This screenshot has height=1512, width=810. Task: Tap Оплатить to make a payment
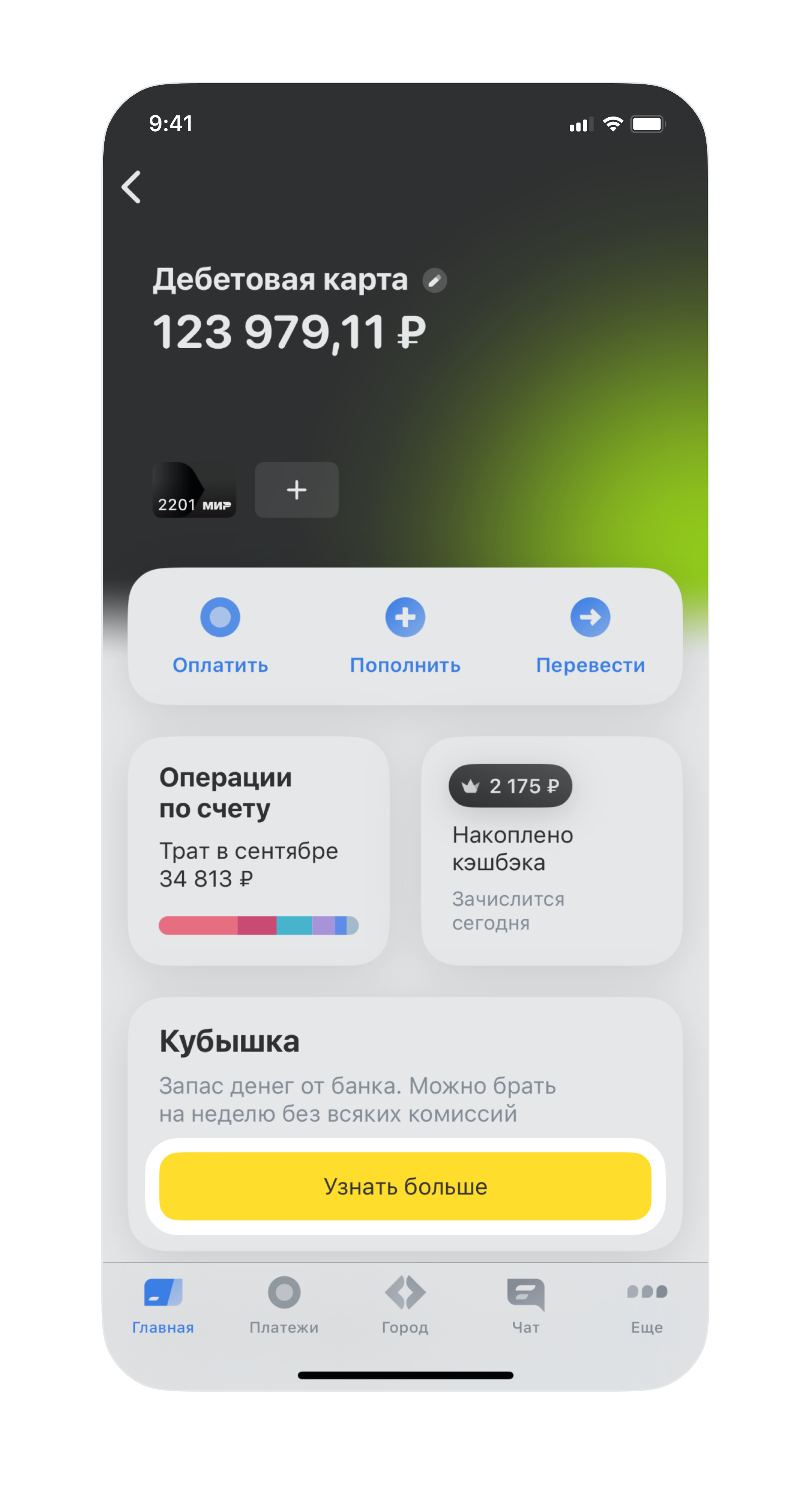click(x=220, y=636)
